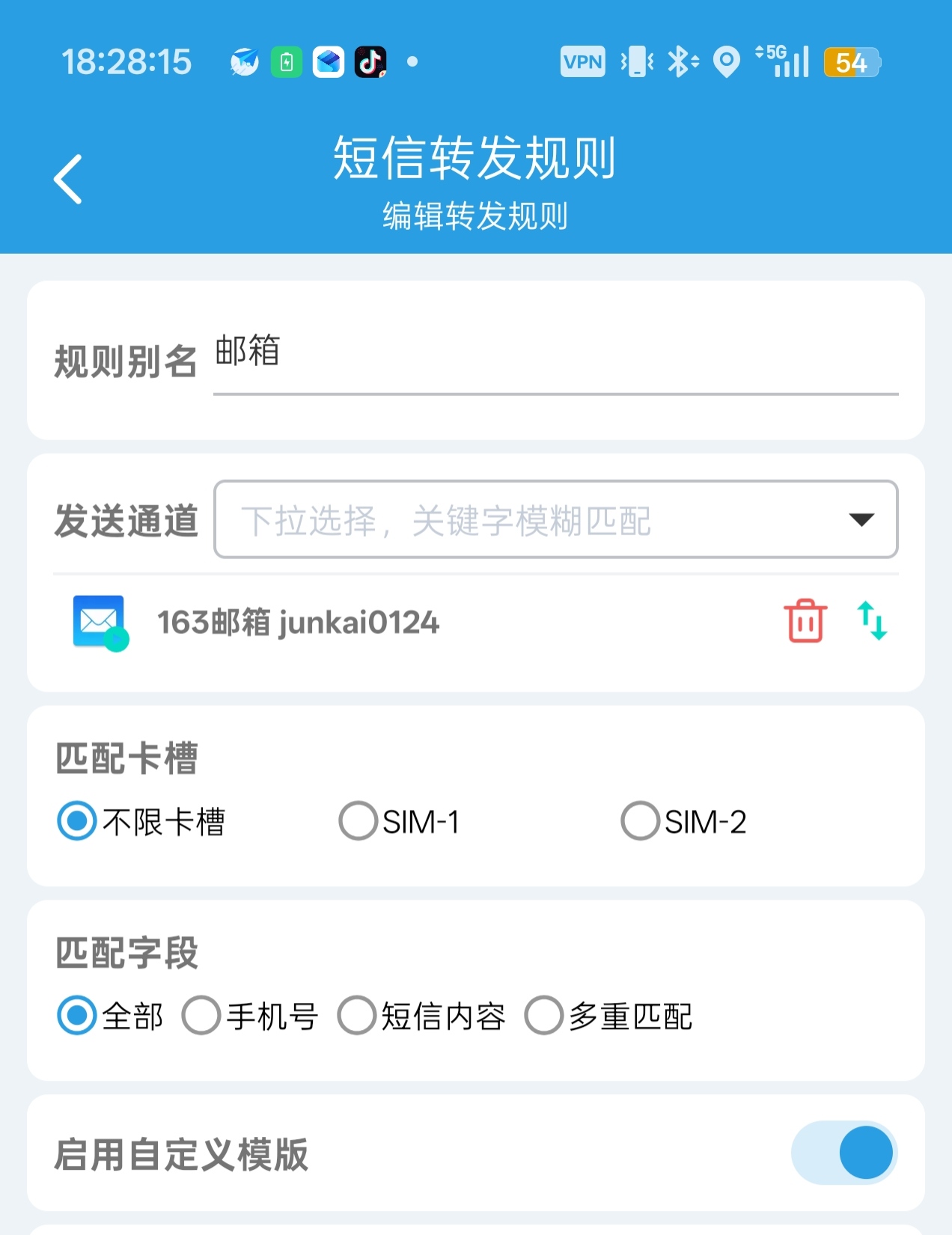The width and height of the screenshot is (952, 1235).
Task: Choose 手机号 for match field
Action: (201, 1016)
